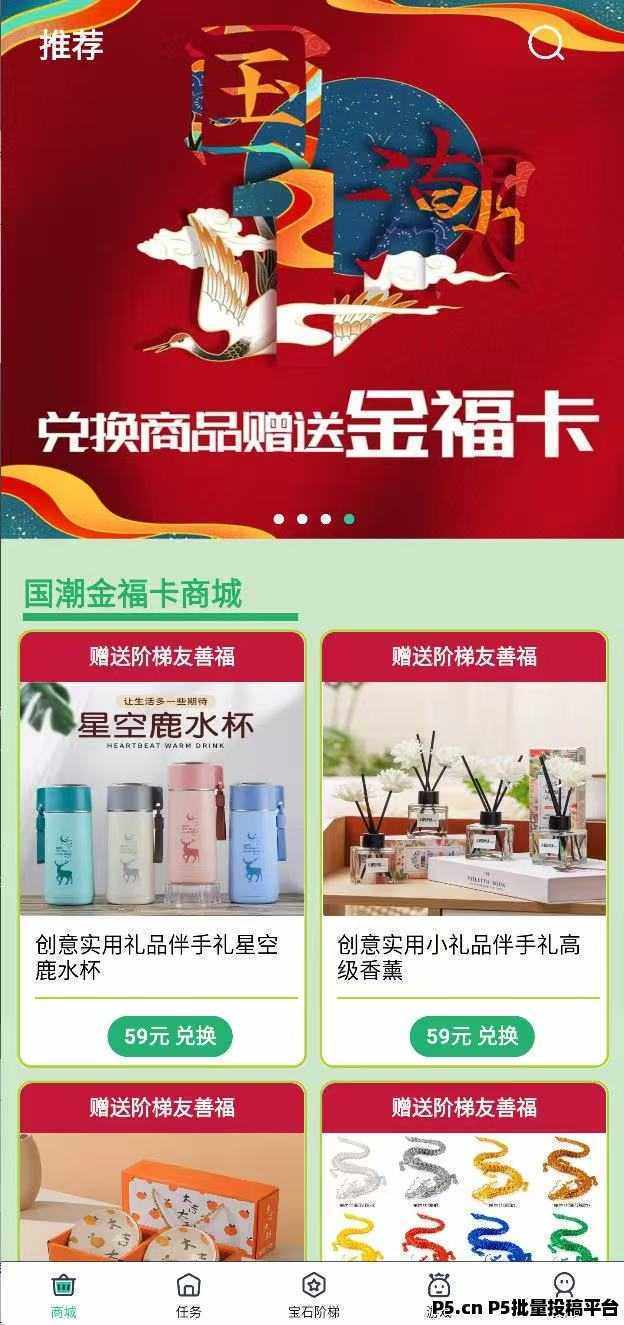
Task: Redeem the 星空鹿水杯 for 59元
Action: tap(162, 1036)
